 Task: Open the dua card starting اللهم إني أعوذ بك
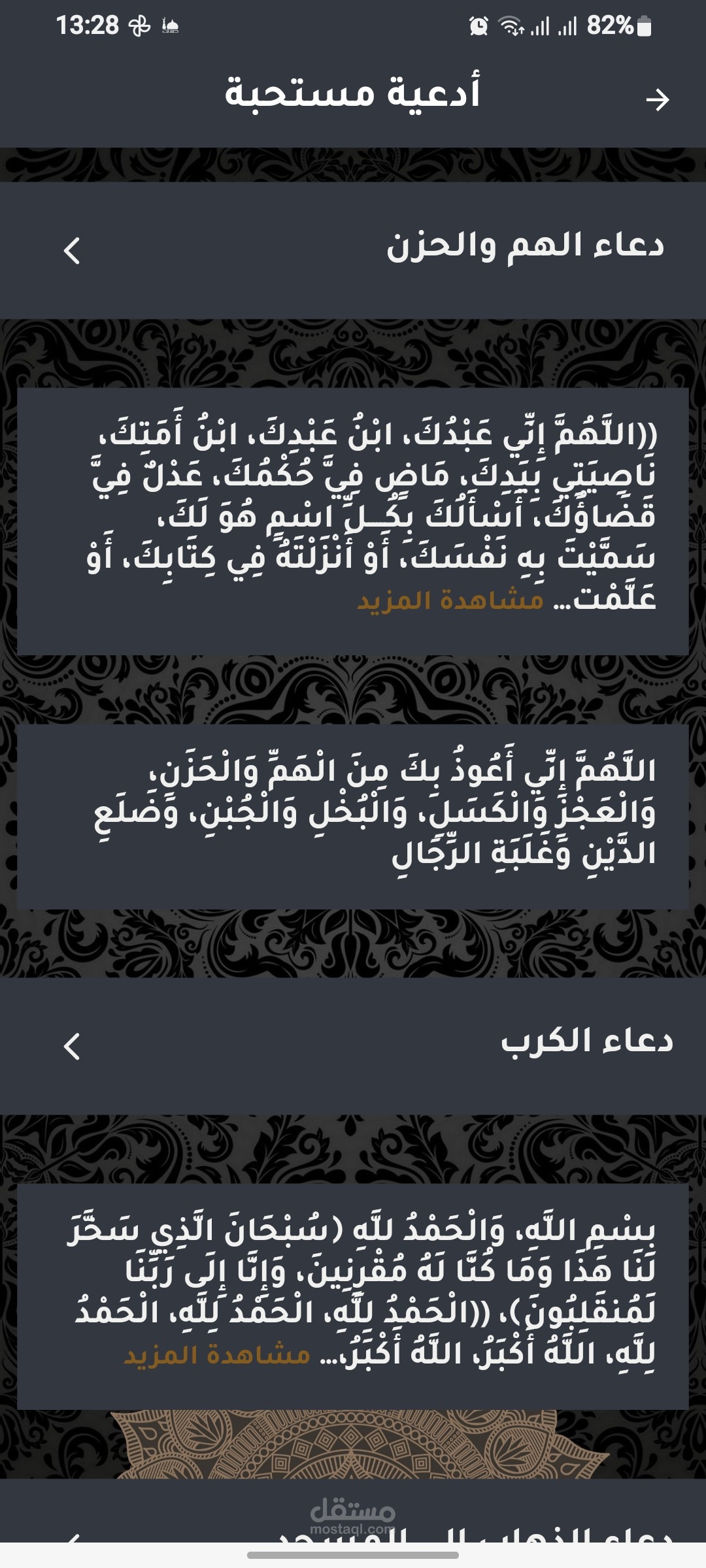pos(353,817)
